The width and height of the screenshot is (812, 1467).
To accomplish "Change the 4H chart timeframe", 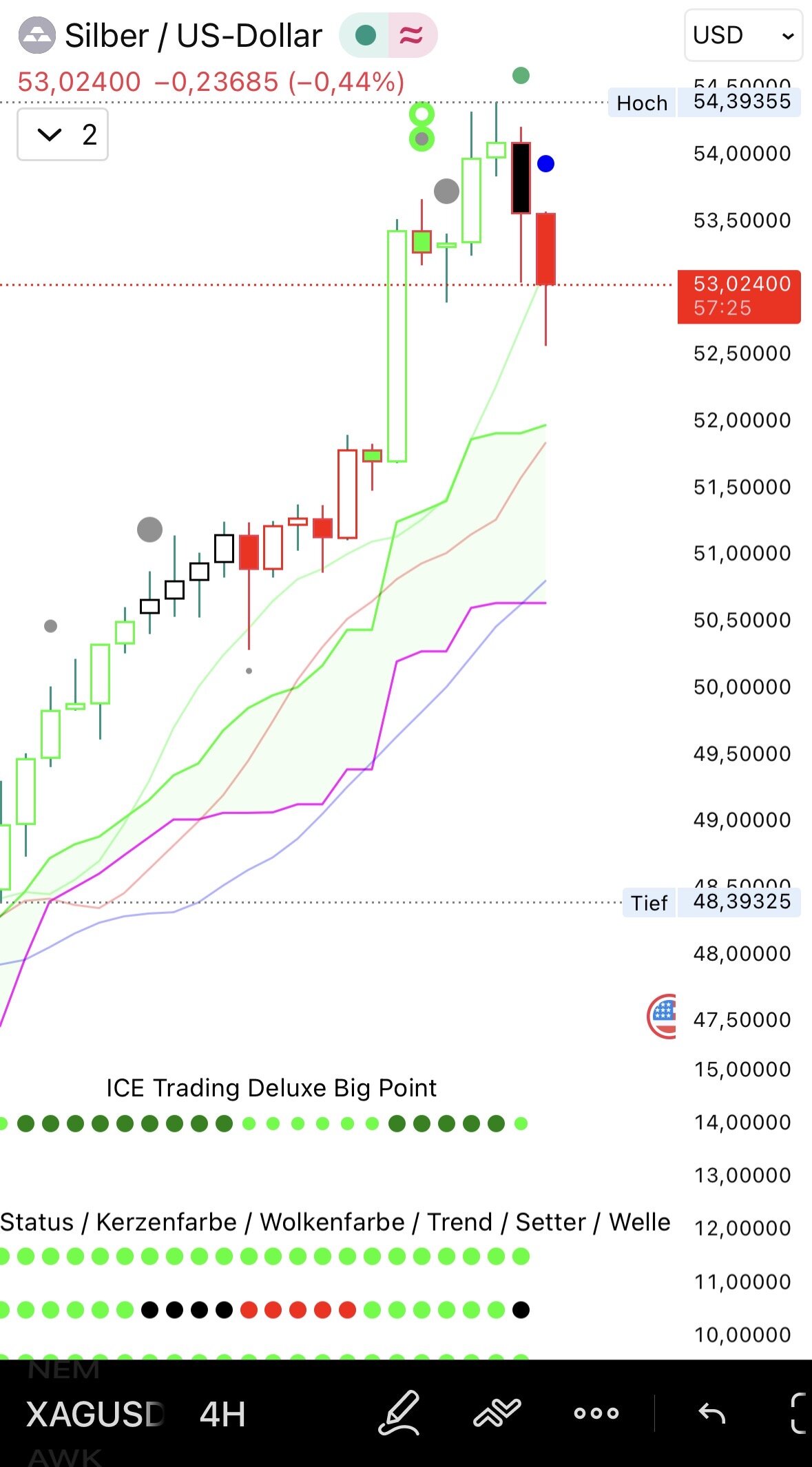I will click(x=222, y=1414).
